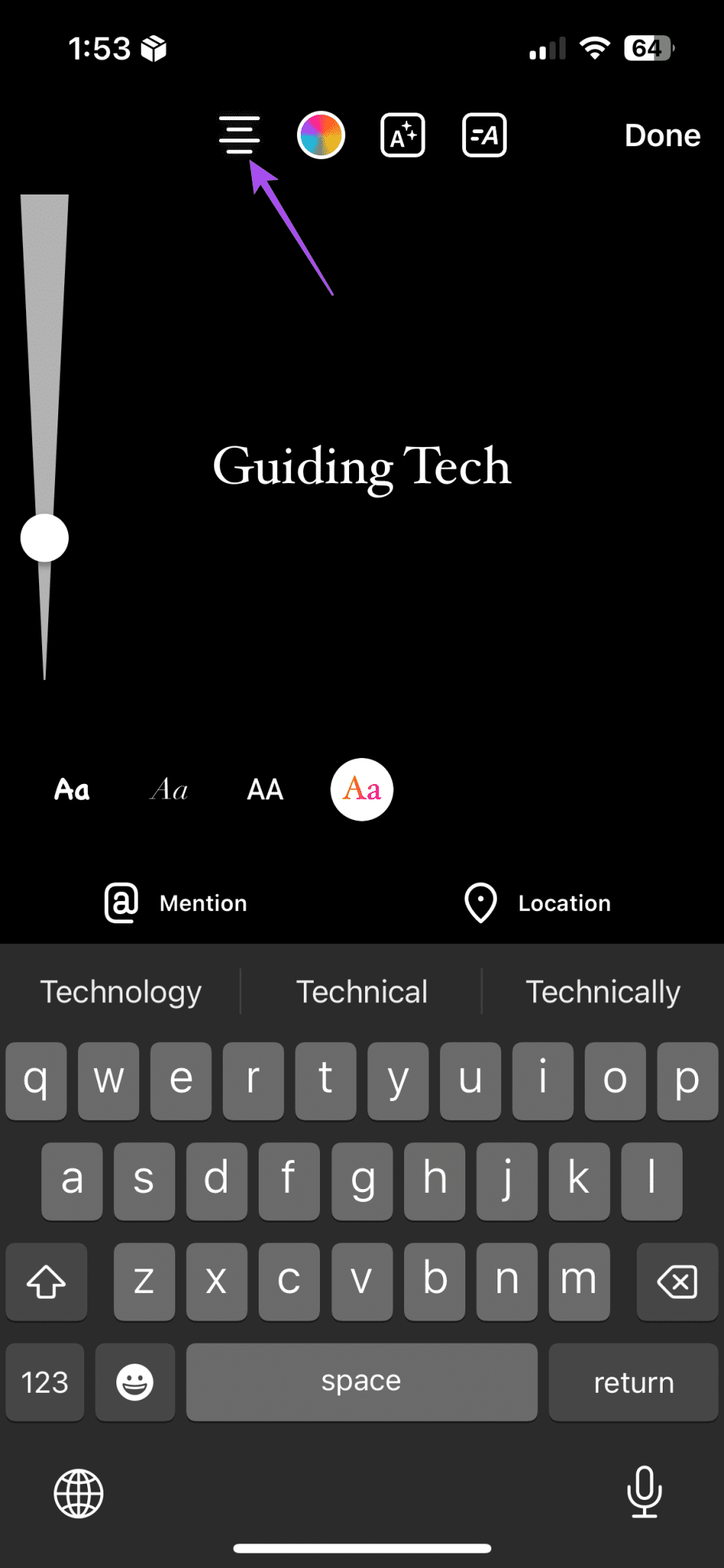724x1568 pixels.
Task: Add a Mention sticker
Action: pos(174,903)
